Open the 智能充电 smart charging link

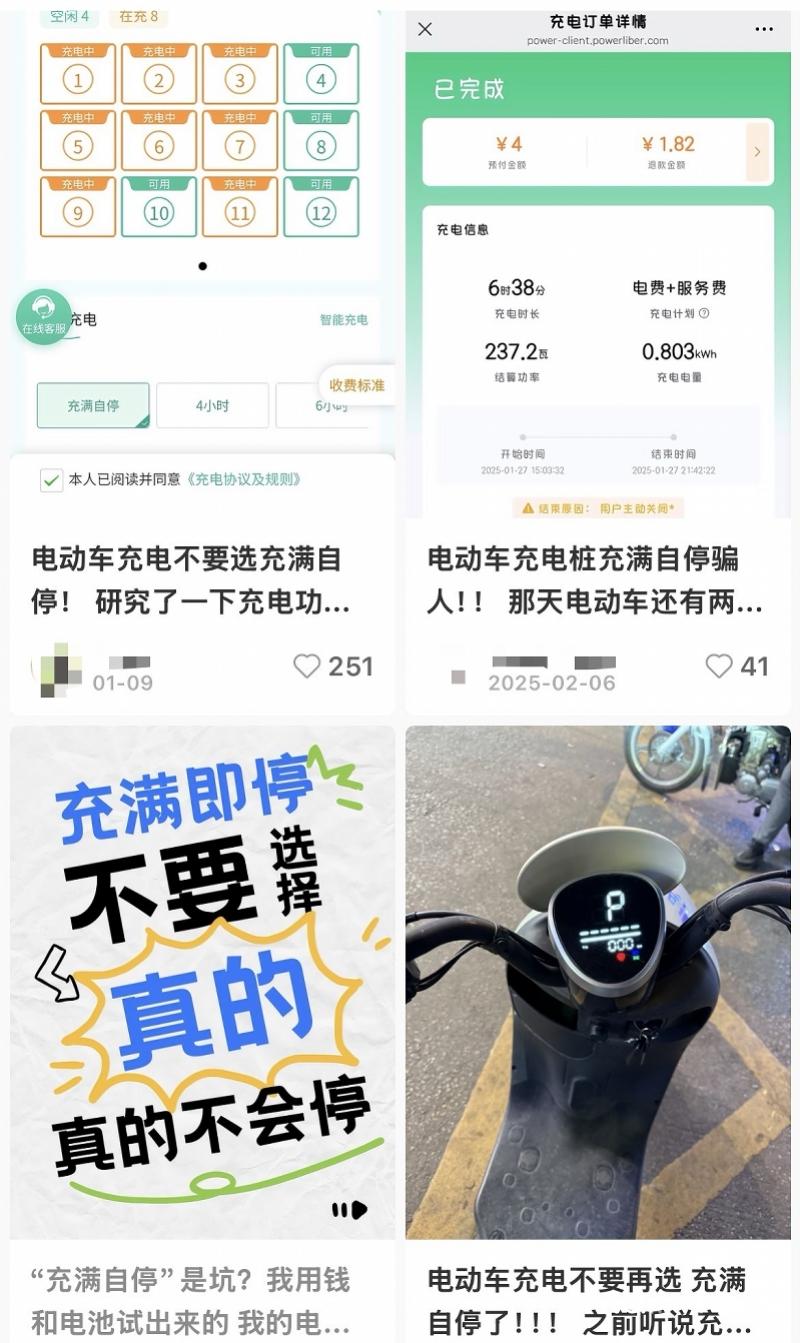pyautogui.click(x=344, y=319)
